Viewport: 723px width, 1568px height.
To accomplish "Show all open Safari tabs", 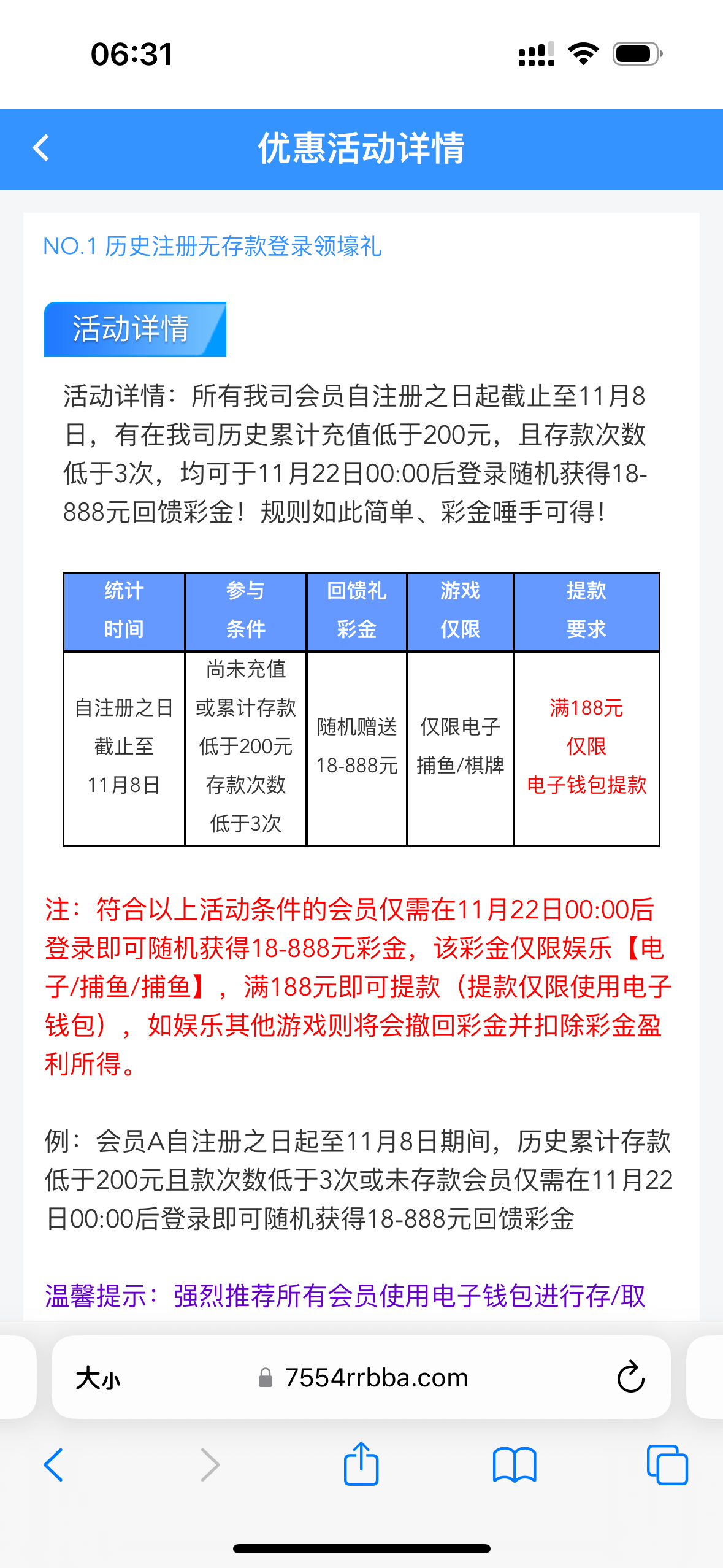I will click(x=667, y=1464).
